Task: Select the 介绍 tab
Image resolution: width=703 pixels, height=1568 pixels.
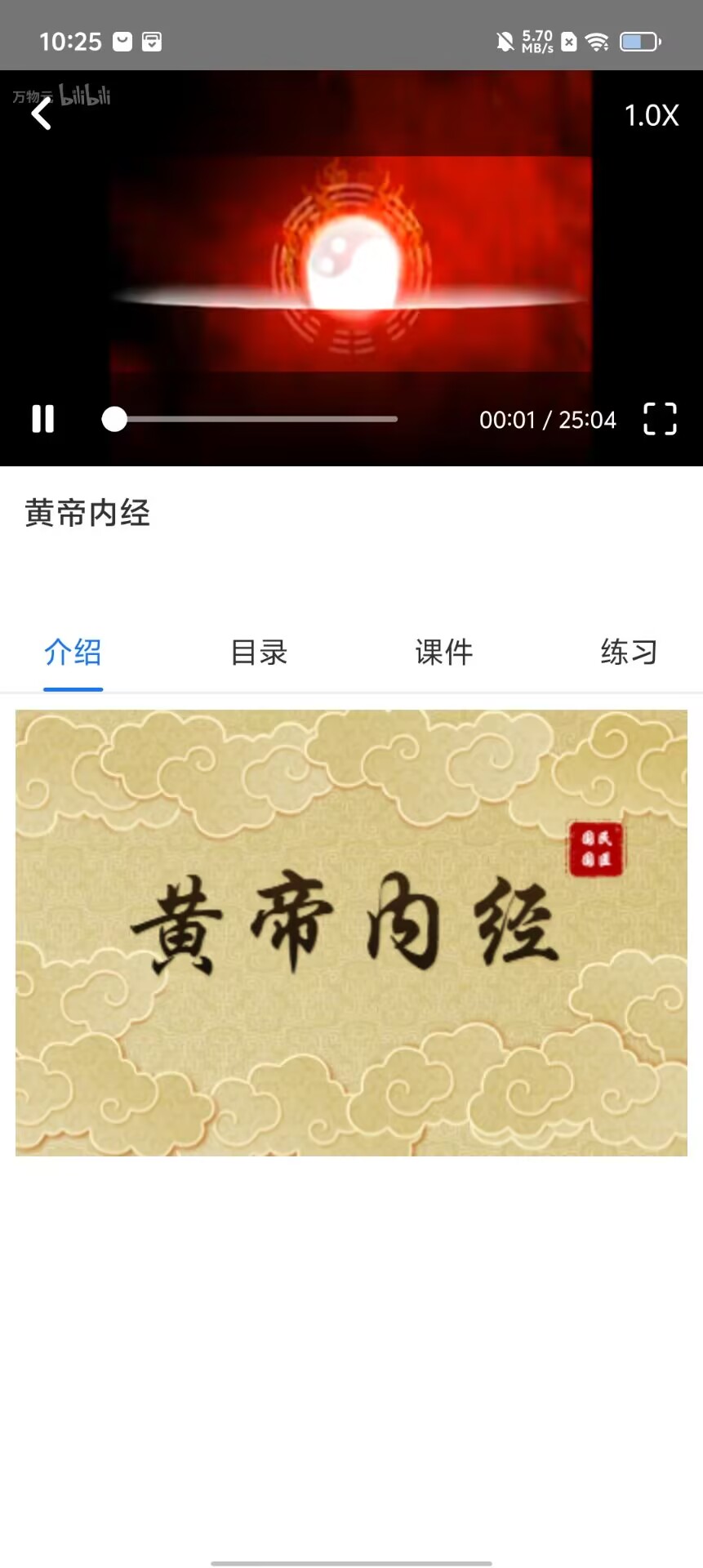Action: click(73, 653)
